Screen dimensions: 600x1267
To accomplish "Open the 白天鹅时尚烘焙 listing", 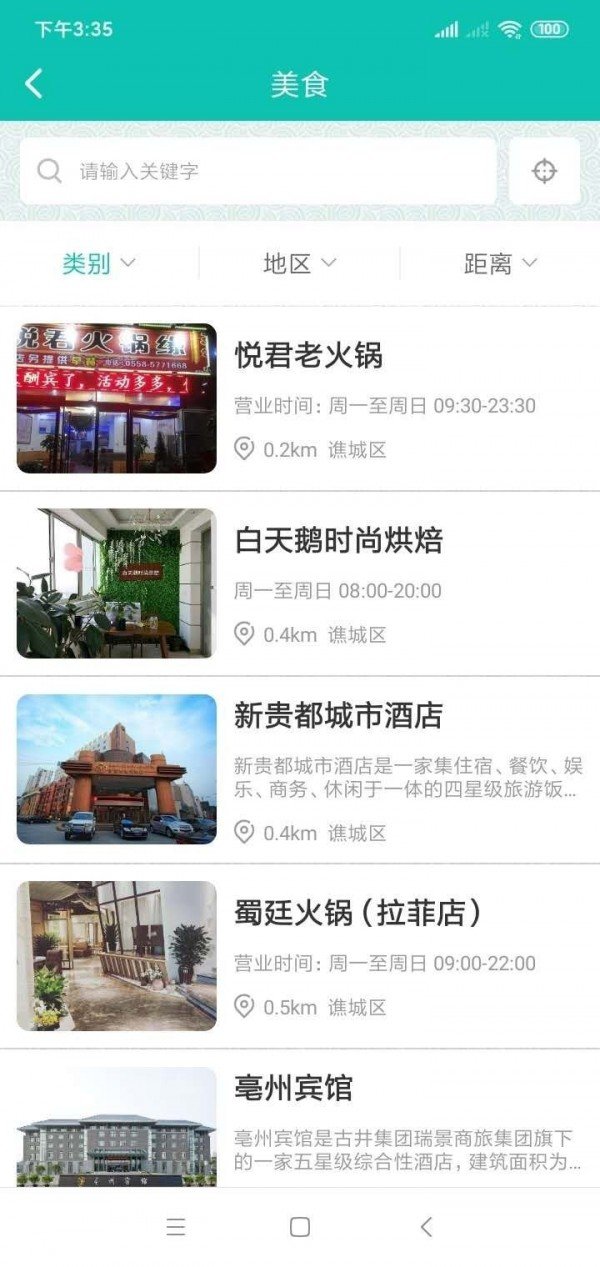I will (x=300, y=583).
